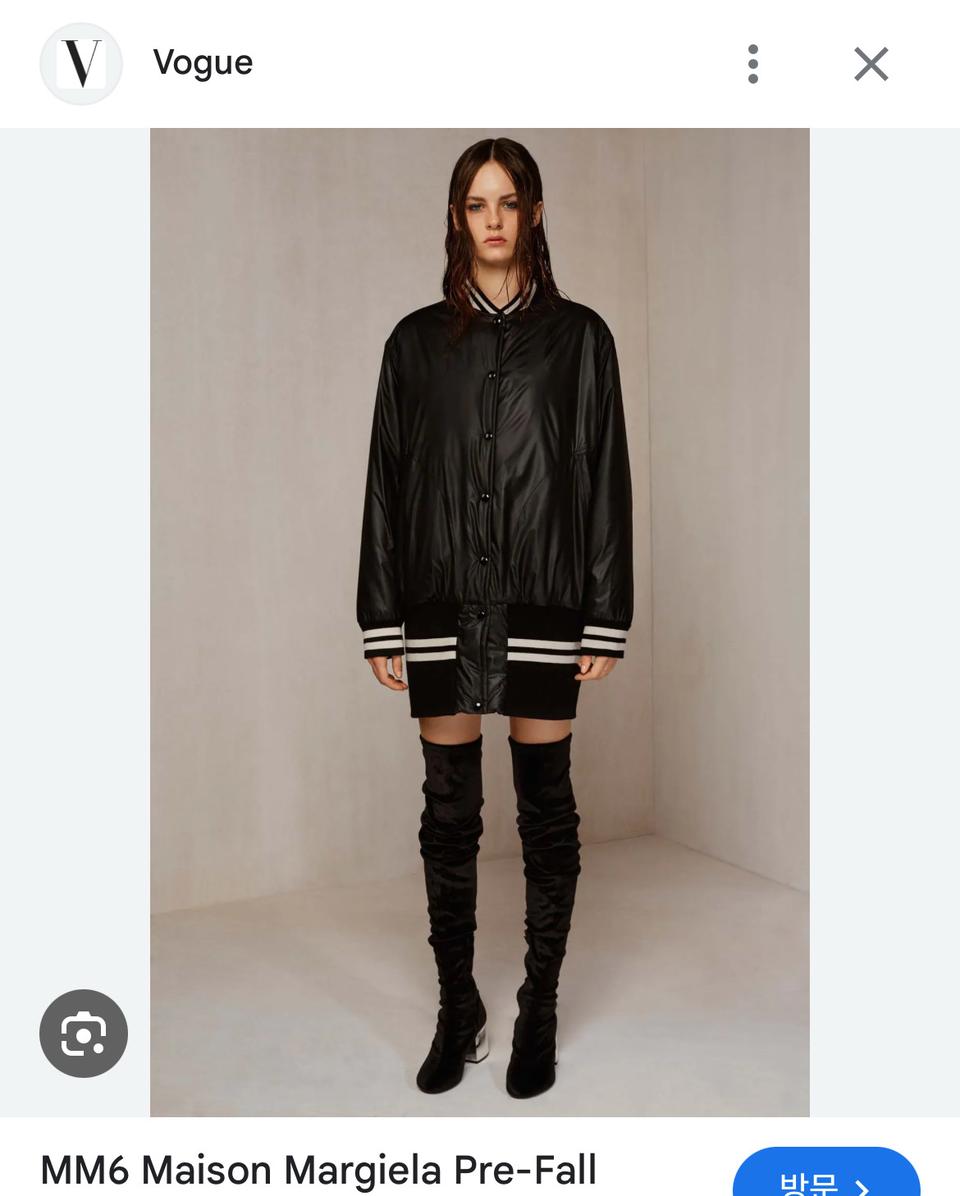
Task: Open the Vogue source page
Action: click(202, 63)
